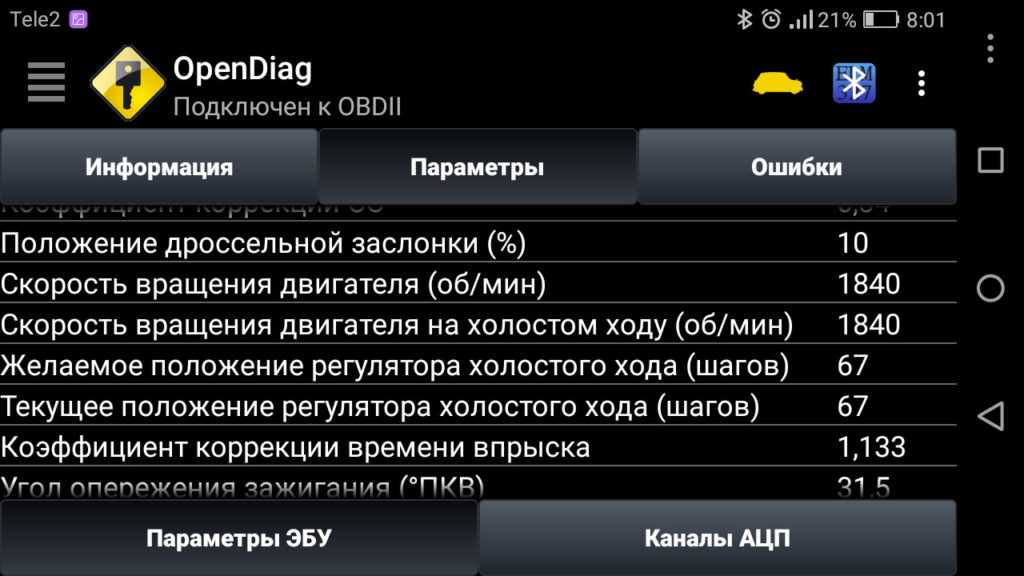Switch to the Информация tab
The width and height of the screenshot is (1024, 576).
(x=159, y=167)
